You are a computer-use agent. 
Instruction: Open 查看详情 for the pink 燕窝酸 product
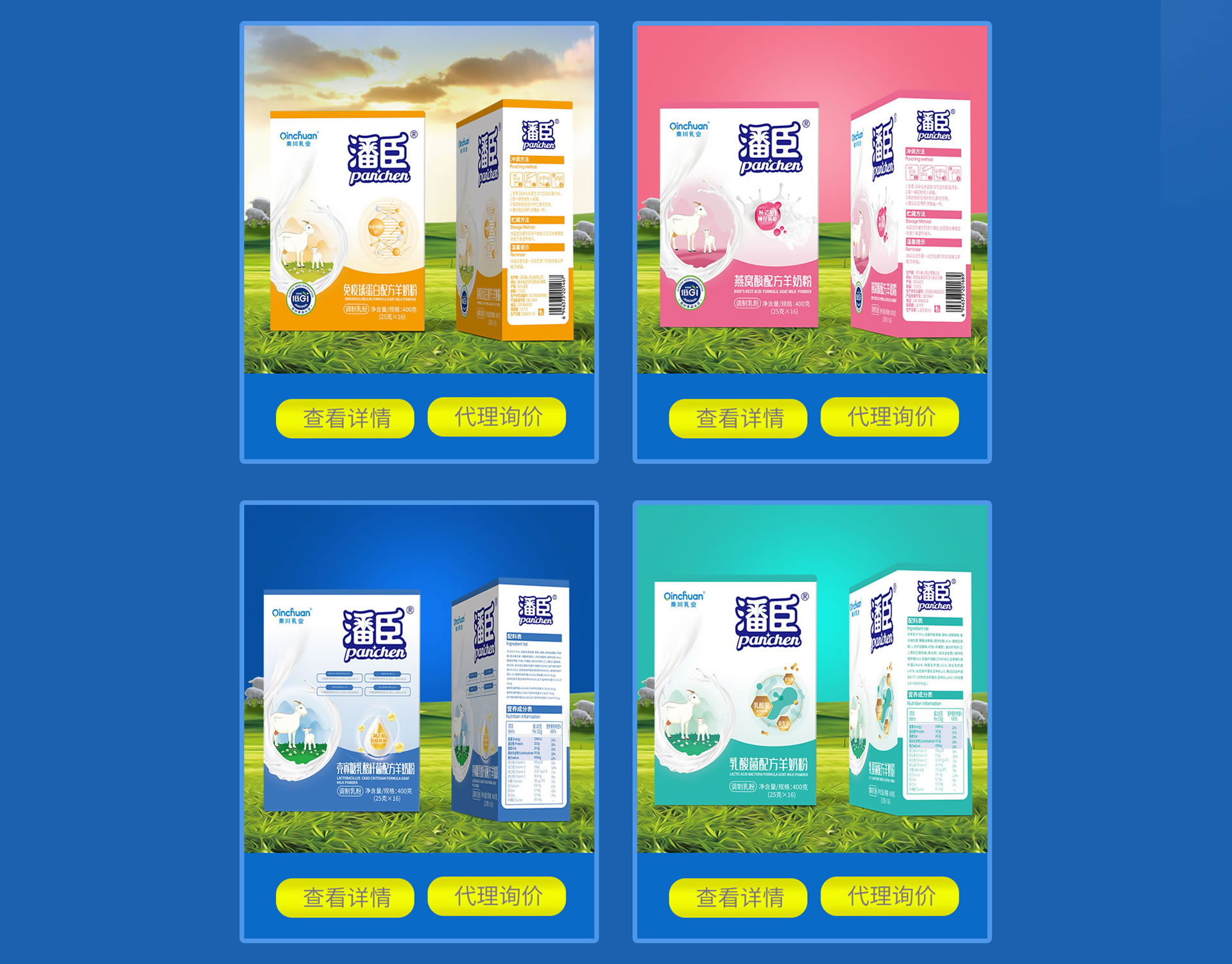tap(738, 418)
